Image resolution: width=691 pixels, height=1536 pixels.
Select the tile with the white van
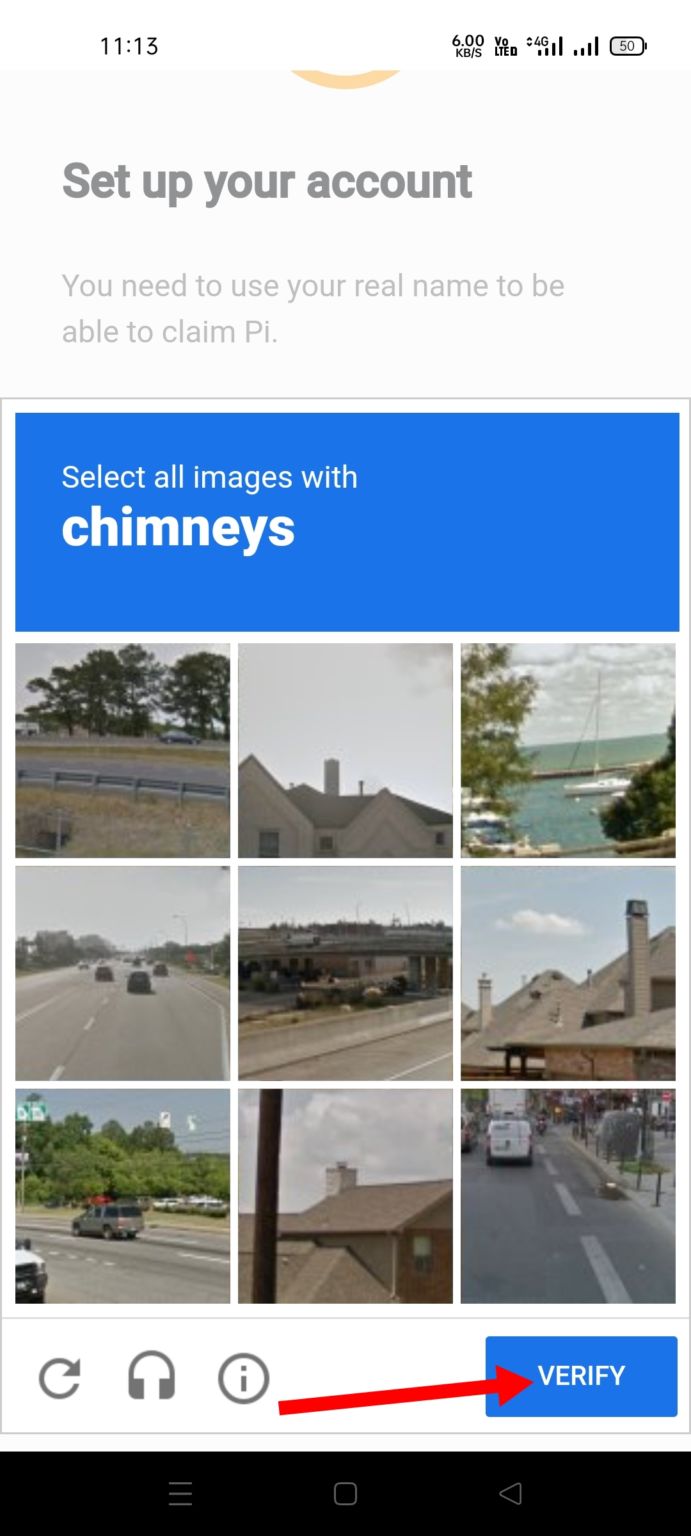[568, 1196]
